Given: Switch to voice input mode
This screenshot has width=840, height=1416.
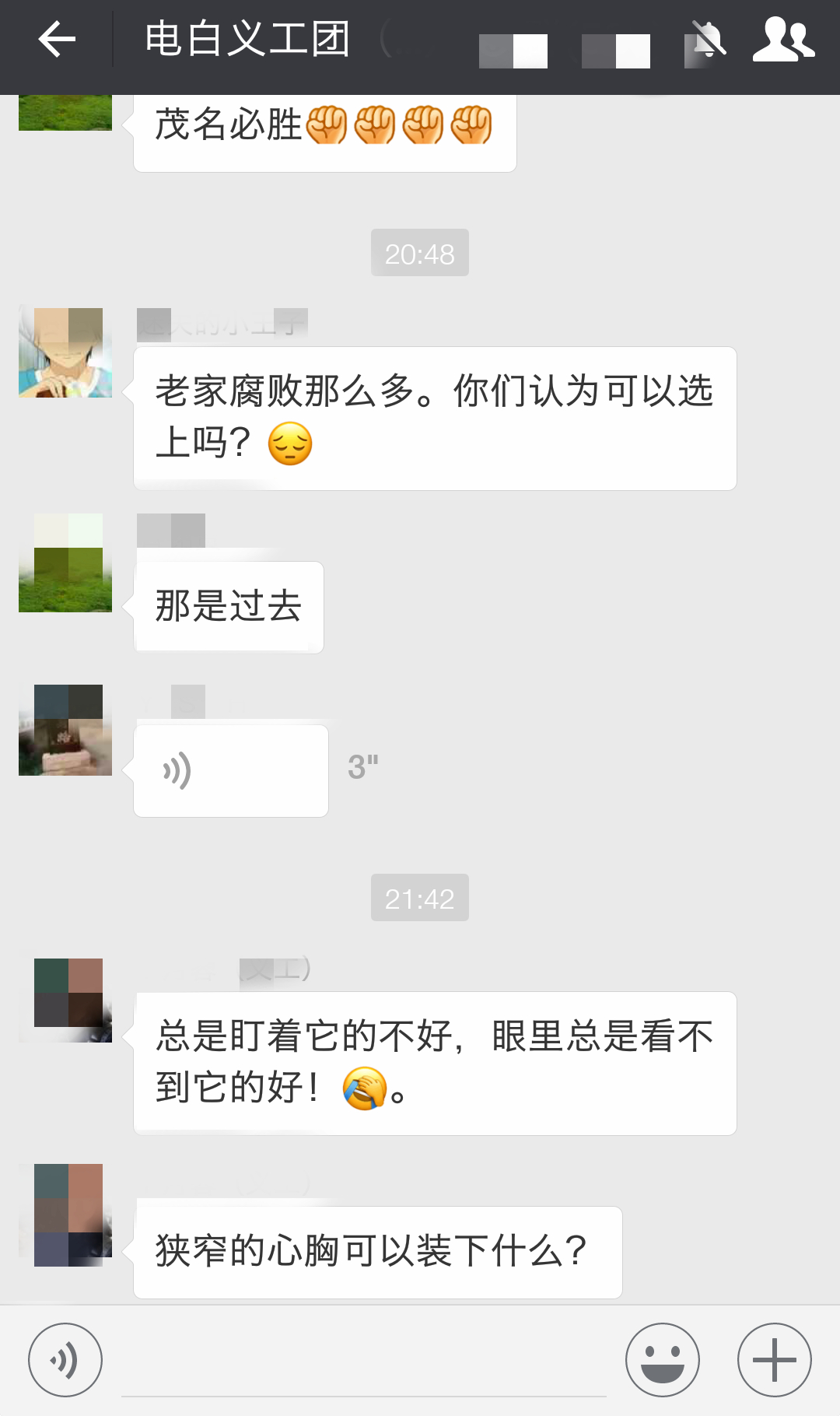Looking at the screenshot, I should point(65,1360).
